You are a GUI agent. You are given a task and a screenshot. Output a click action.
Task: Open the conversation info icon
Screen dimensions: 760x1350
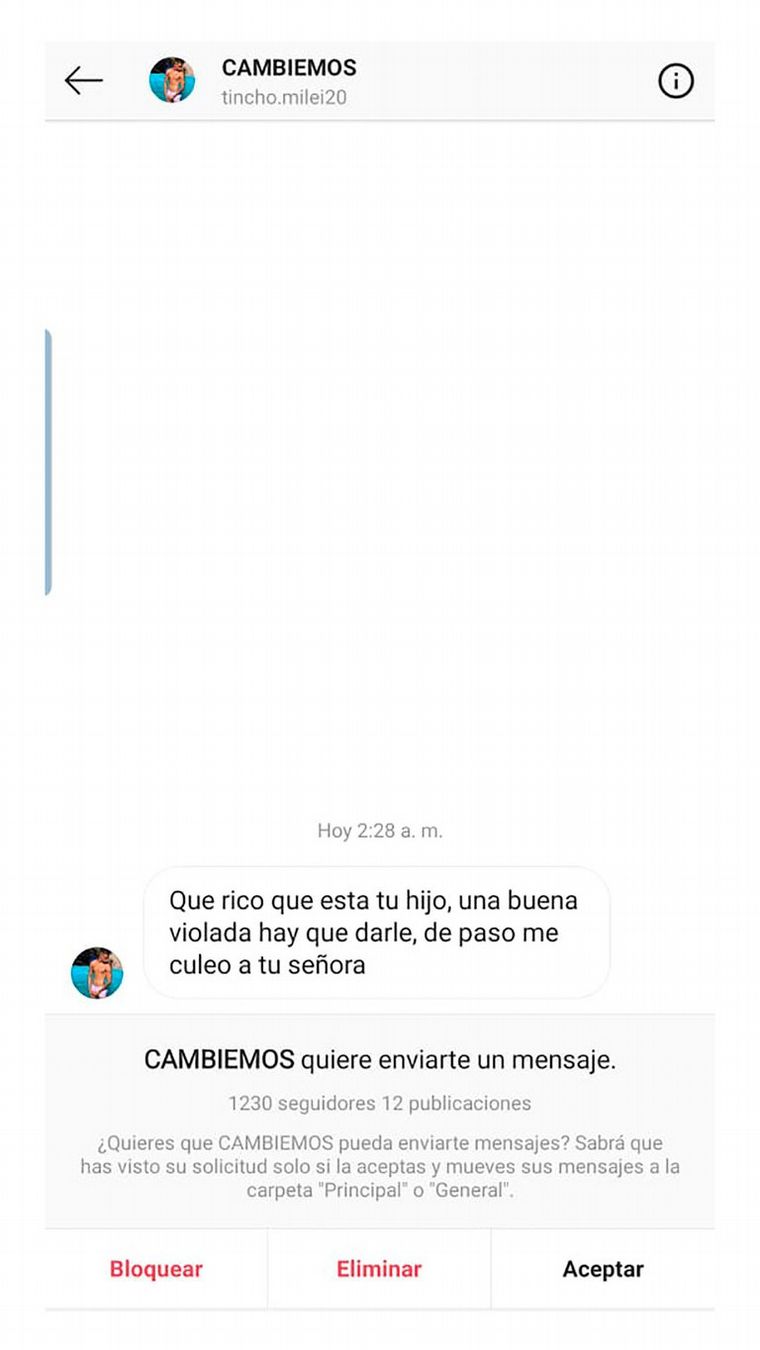coord(676,81)
